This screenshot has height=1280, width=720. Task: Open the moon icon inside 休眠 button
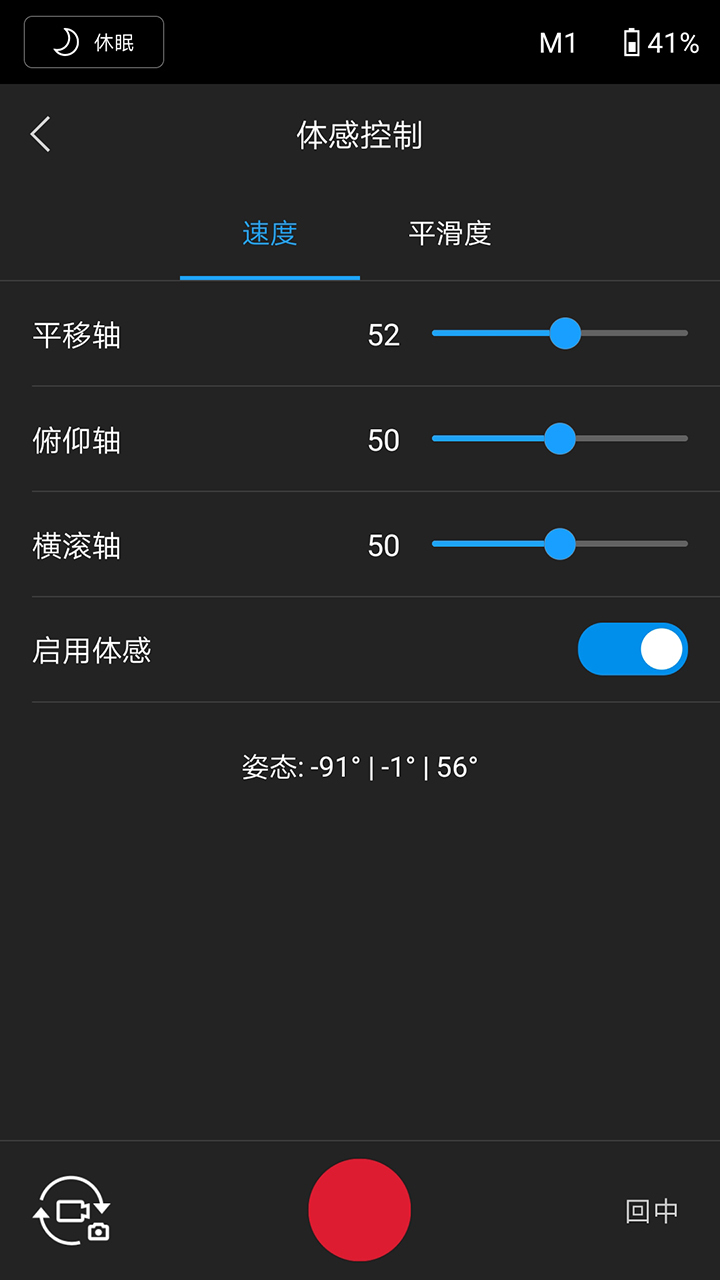point(62,41)
